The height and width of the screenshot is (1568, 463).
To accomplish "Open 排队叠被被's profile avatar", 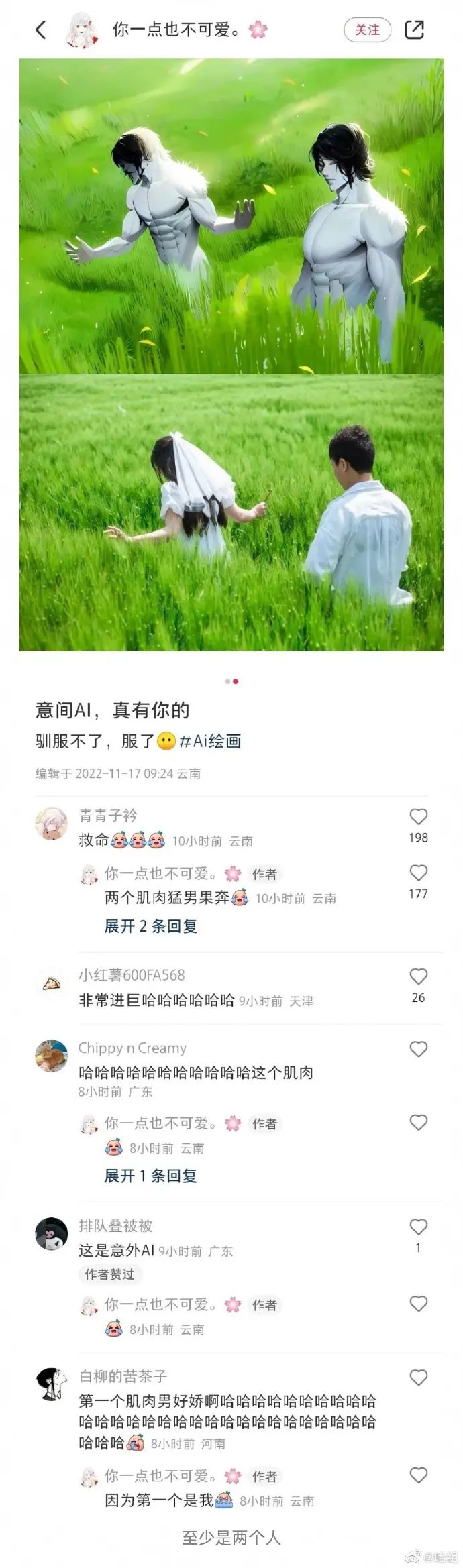I will 52,1234.
